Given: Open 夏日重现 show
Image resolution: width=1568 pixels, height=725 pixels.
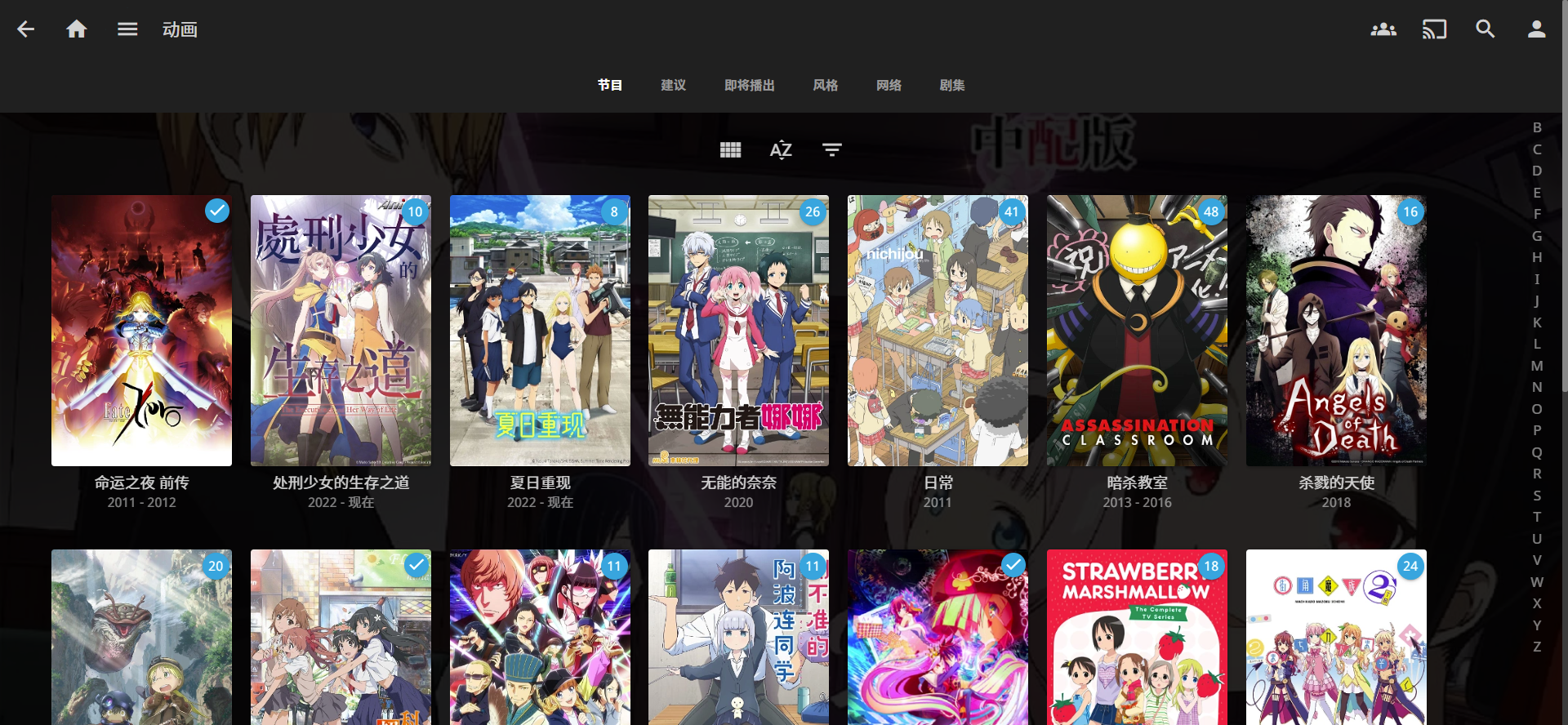Looking at the screenshot, I should click(540, 331).
